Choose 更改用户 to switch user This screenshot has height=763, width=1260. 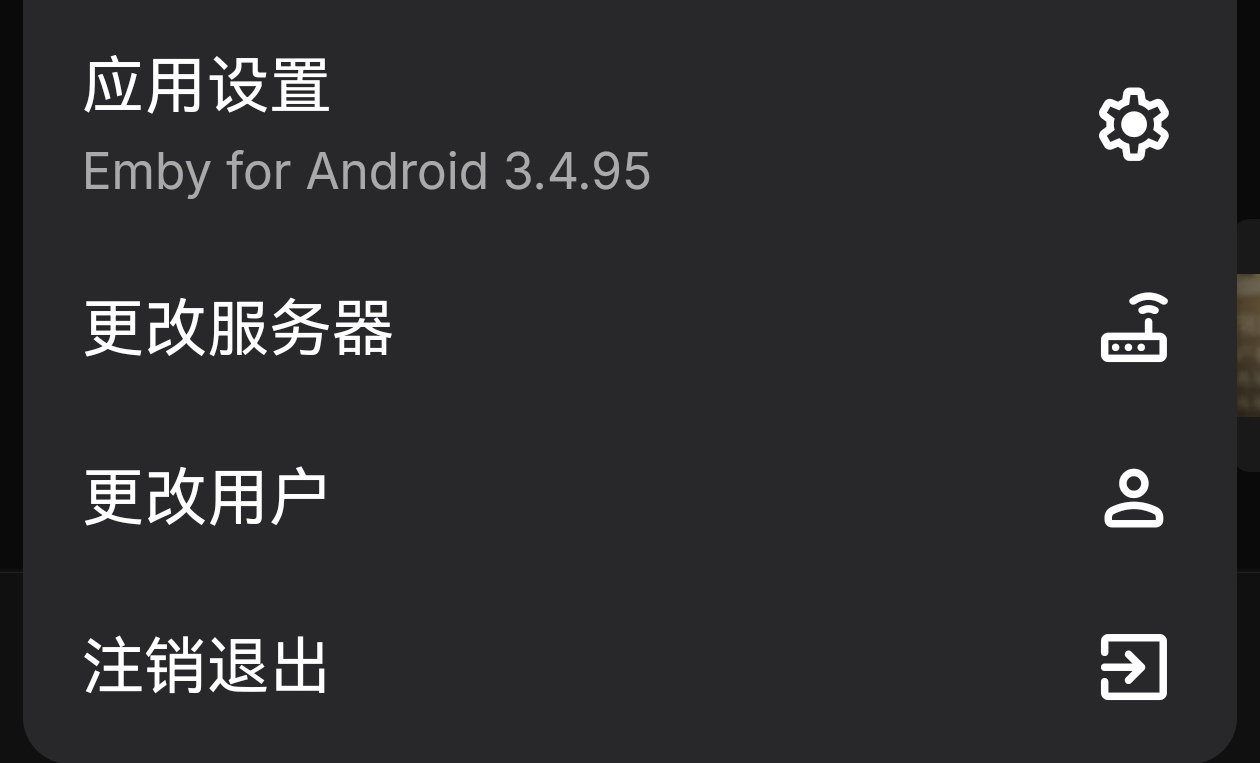[206, 498]
